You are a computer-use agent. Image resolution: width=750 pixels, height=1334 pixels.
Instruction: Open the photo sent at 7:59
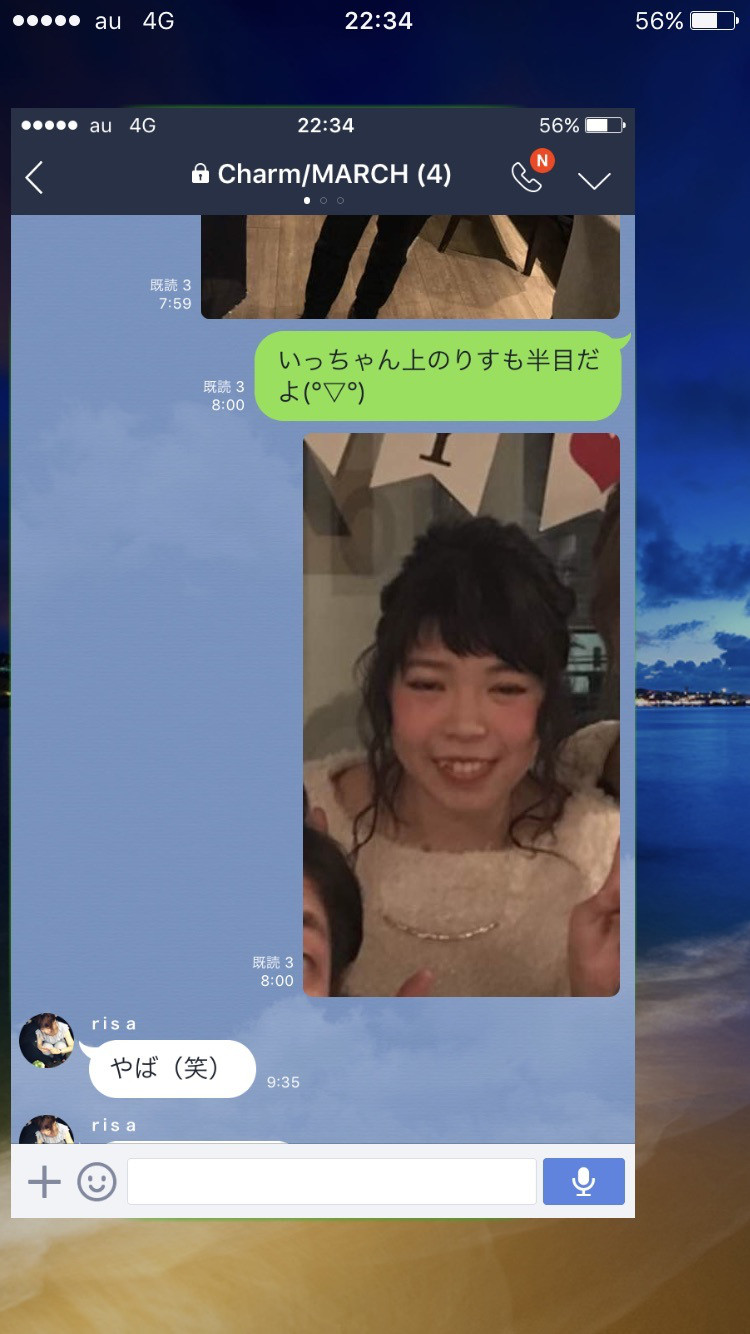point(410,267)
